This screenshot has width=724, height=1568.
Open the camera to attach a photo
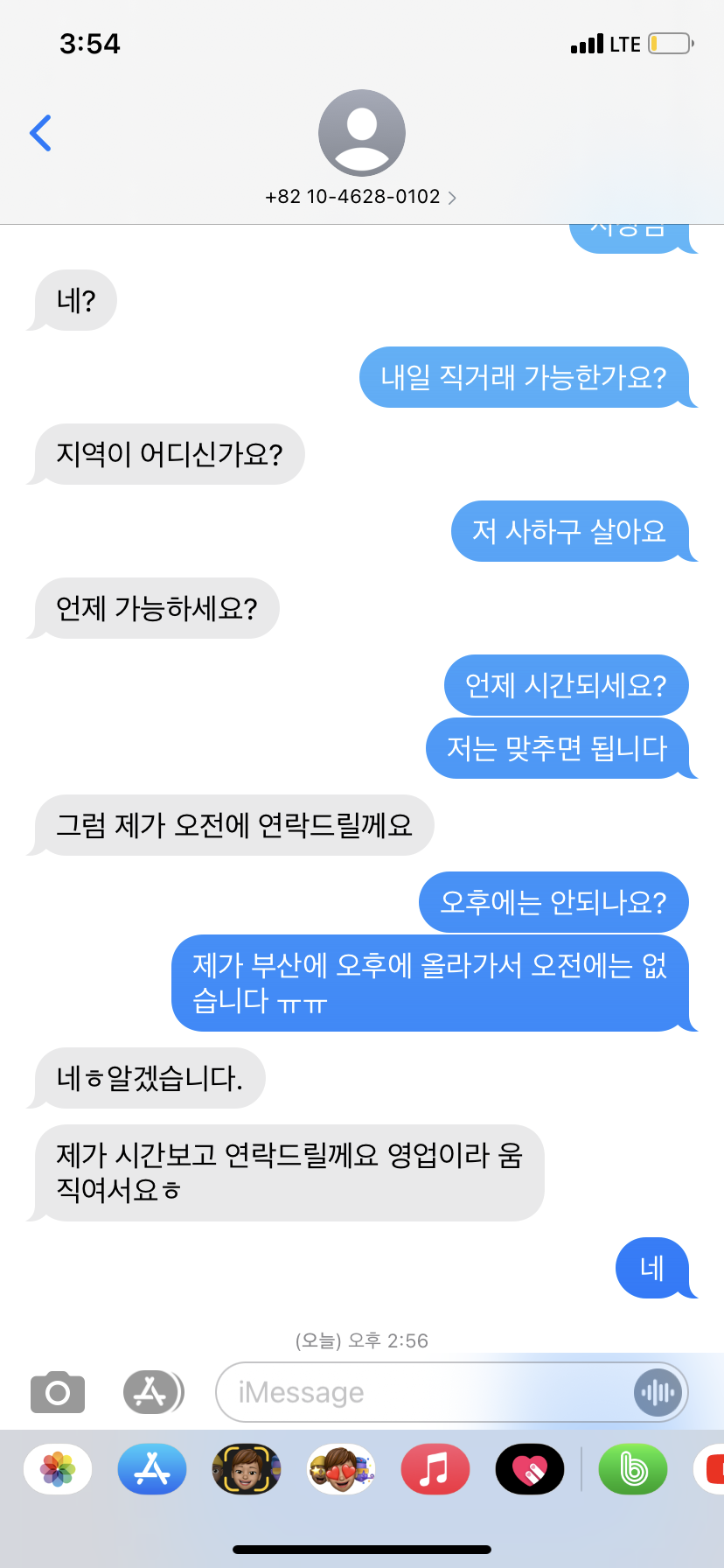pyautogui.click(x=58, y=1391)
